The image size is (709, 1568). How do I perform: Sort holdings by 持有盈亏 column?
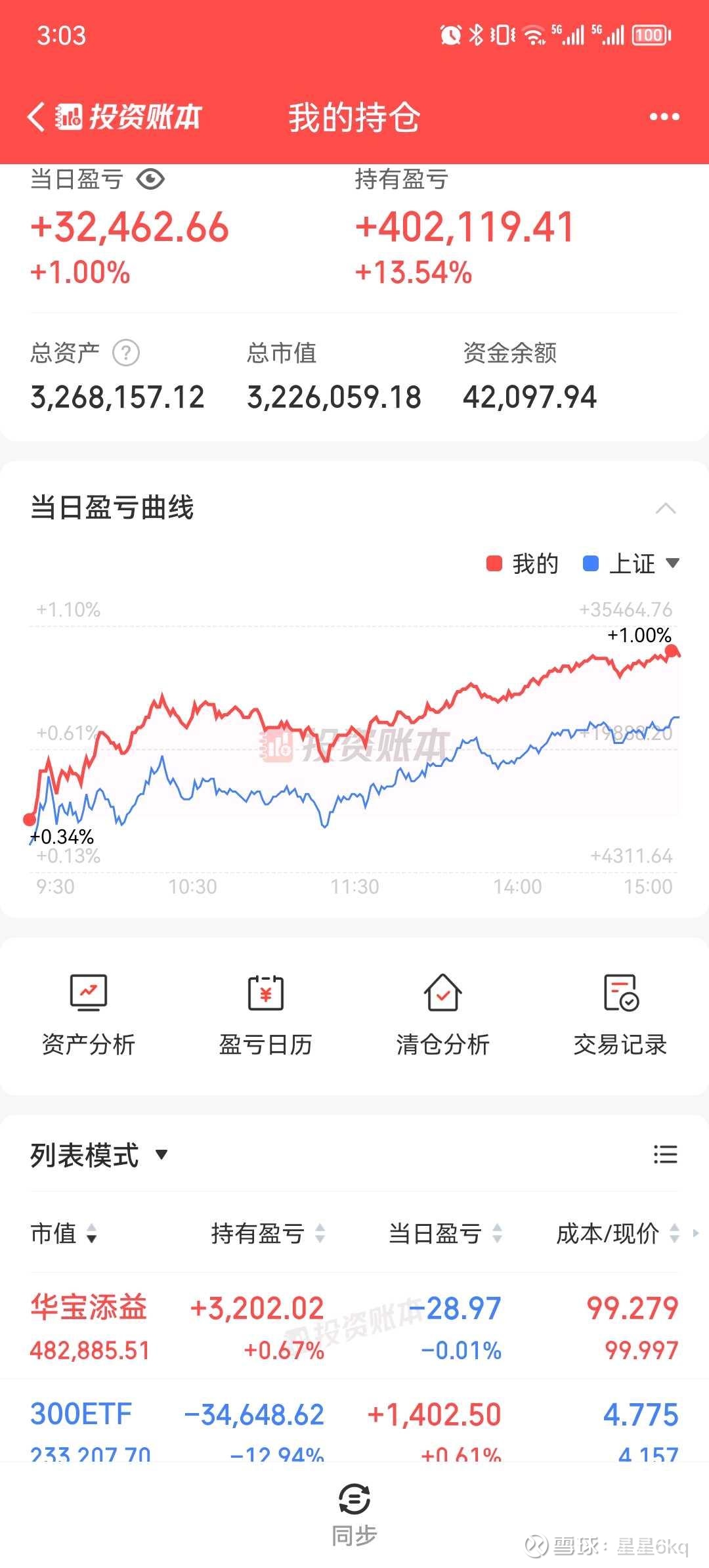pyautogui.click(x=268, y=1233)
